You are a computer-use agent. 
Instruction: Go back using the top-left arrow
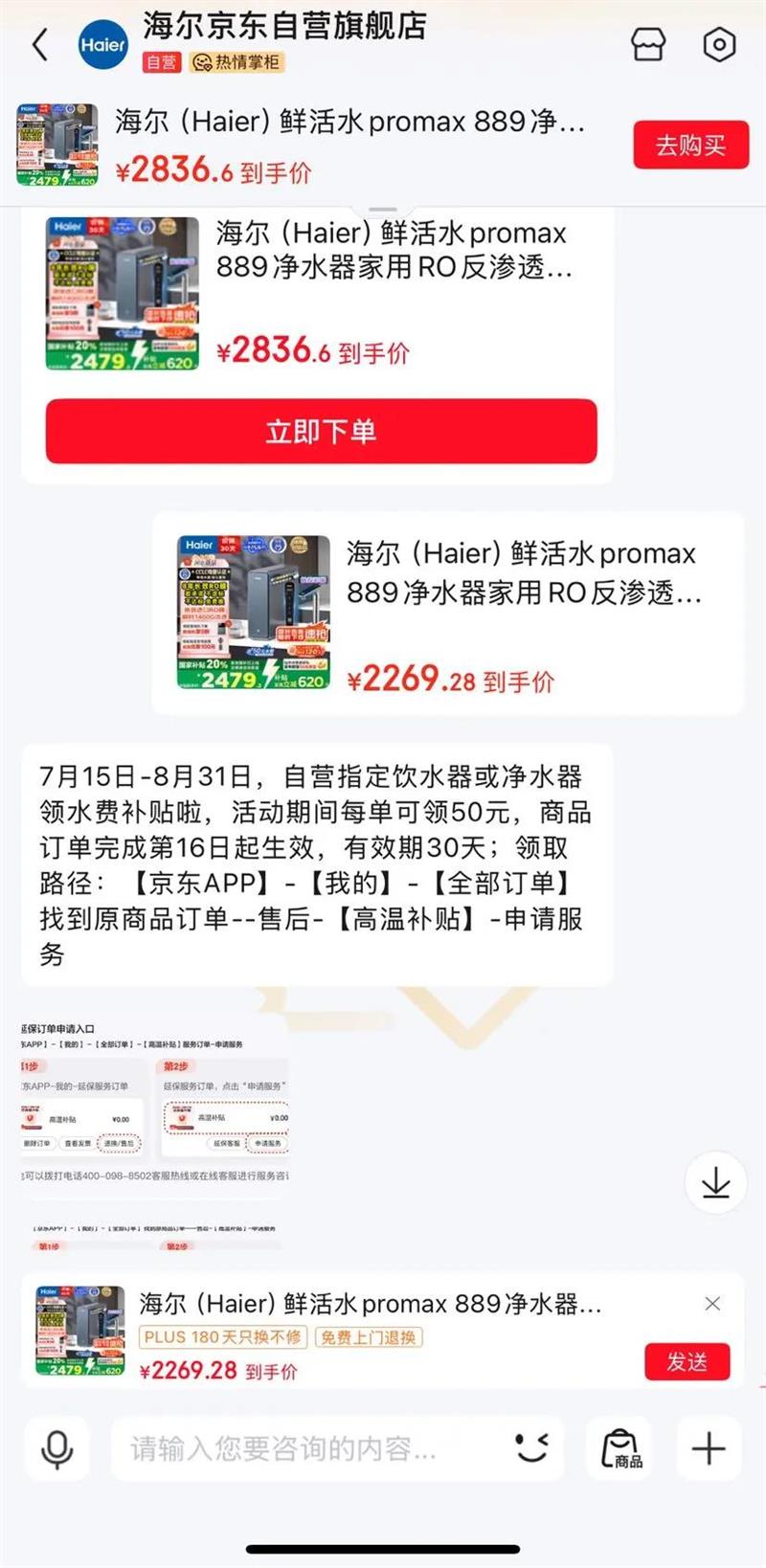pyautogui.click(x=40, y=45)
